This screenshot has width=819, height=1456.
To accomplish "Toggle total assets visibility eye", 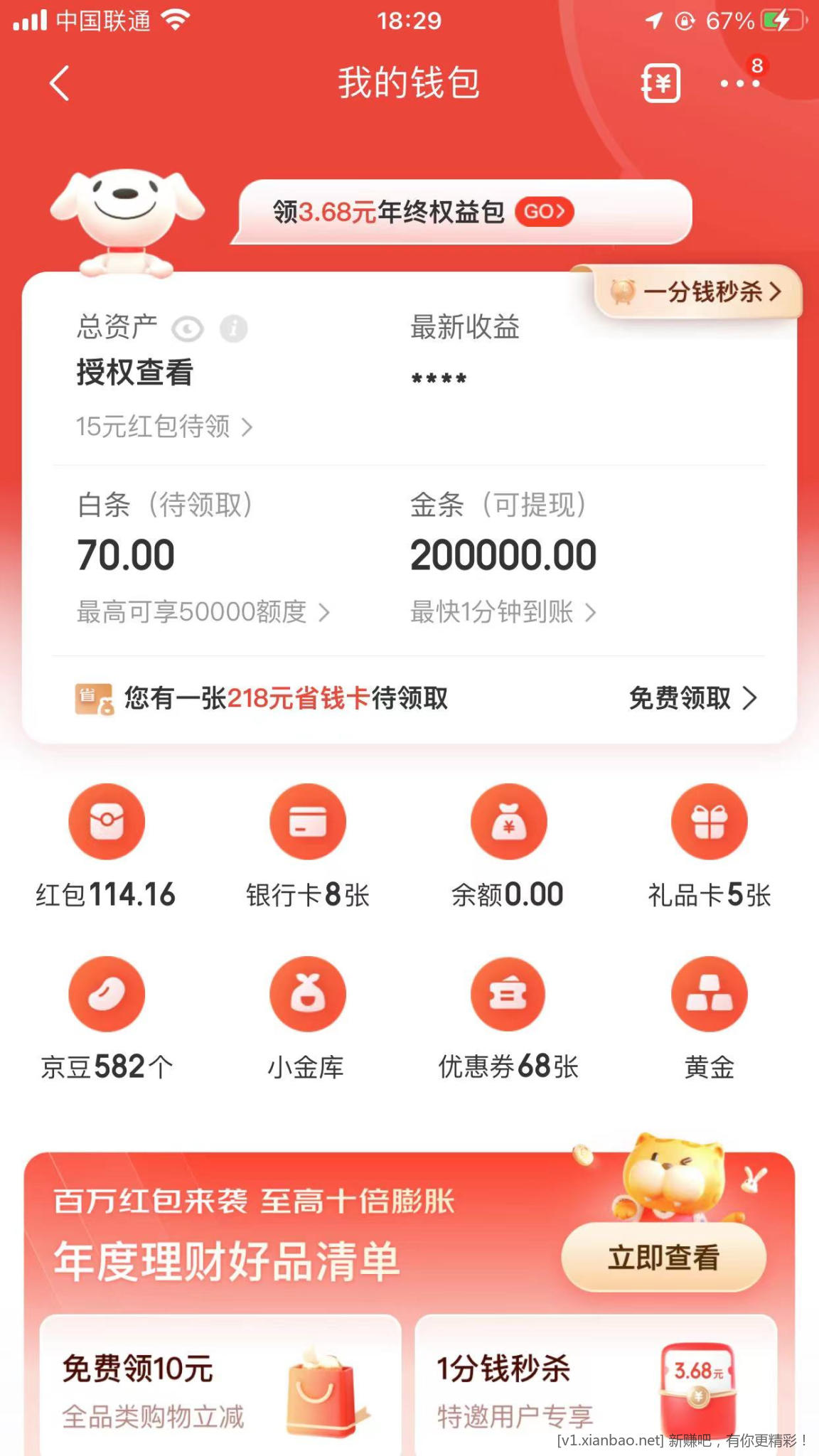I will (x=188, y=329).
